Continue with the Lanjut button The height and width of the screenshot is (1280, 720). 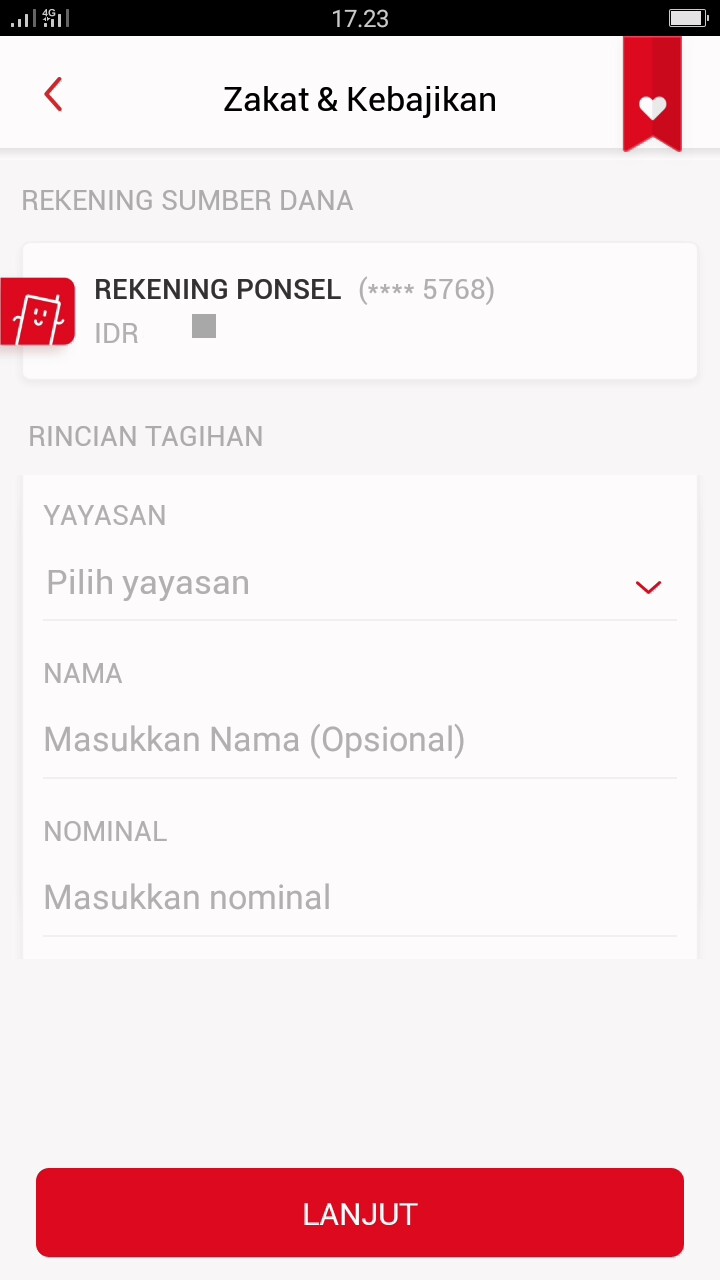coord(360,1213)
